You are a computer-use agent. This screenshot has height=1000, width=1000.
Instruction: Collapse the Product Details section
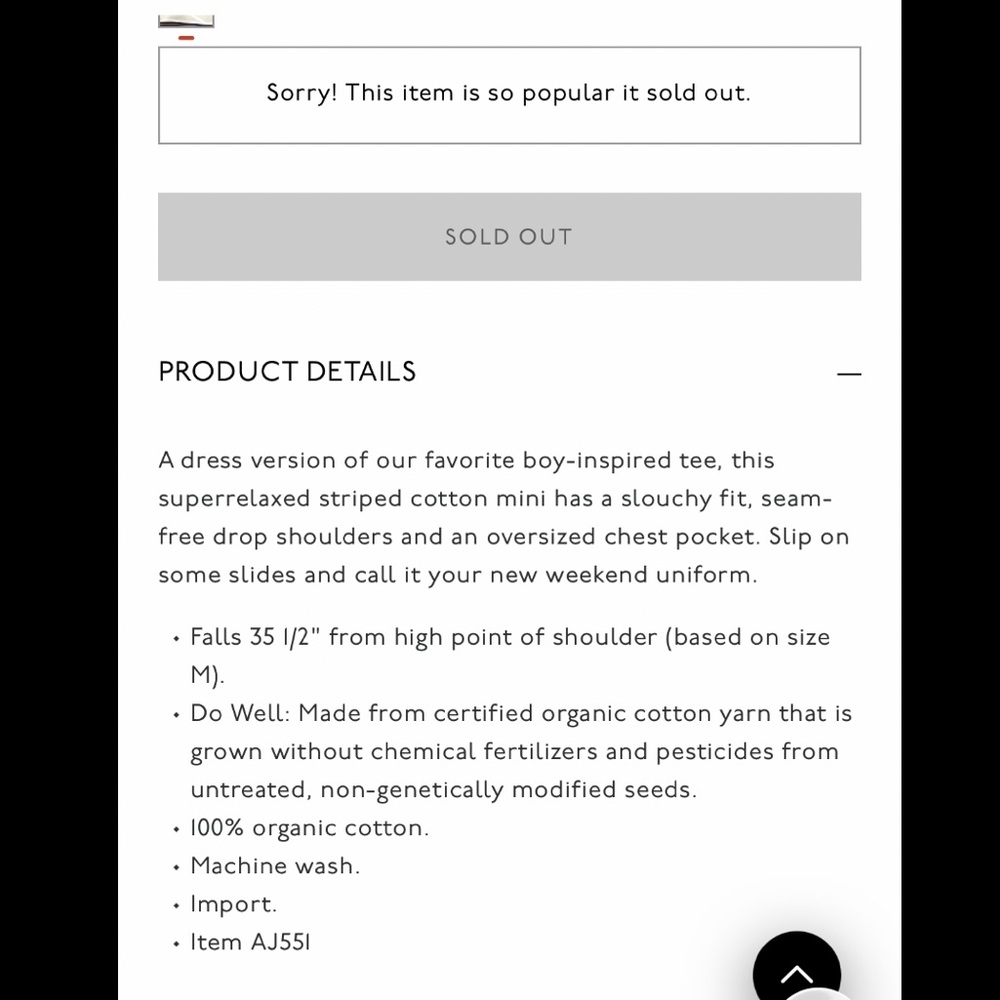[x=848, y=373]
